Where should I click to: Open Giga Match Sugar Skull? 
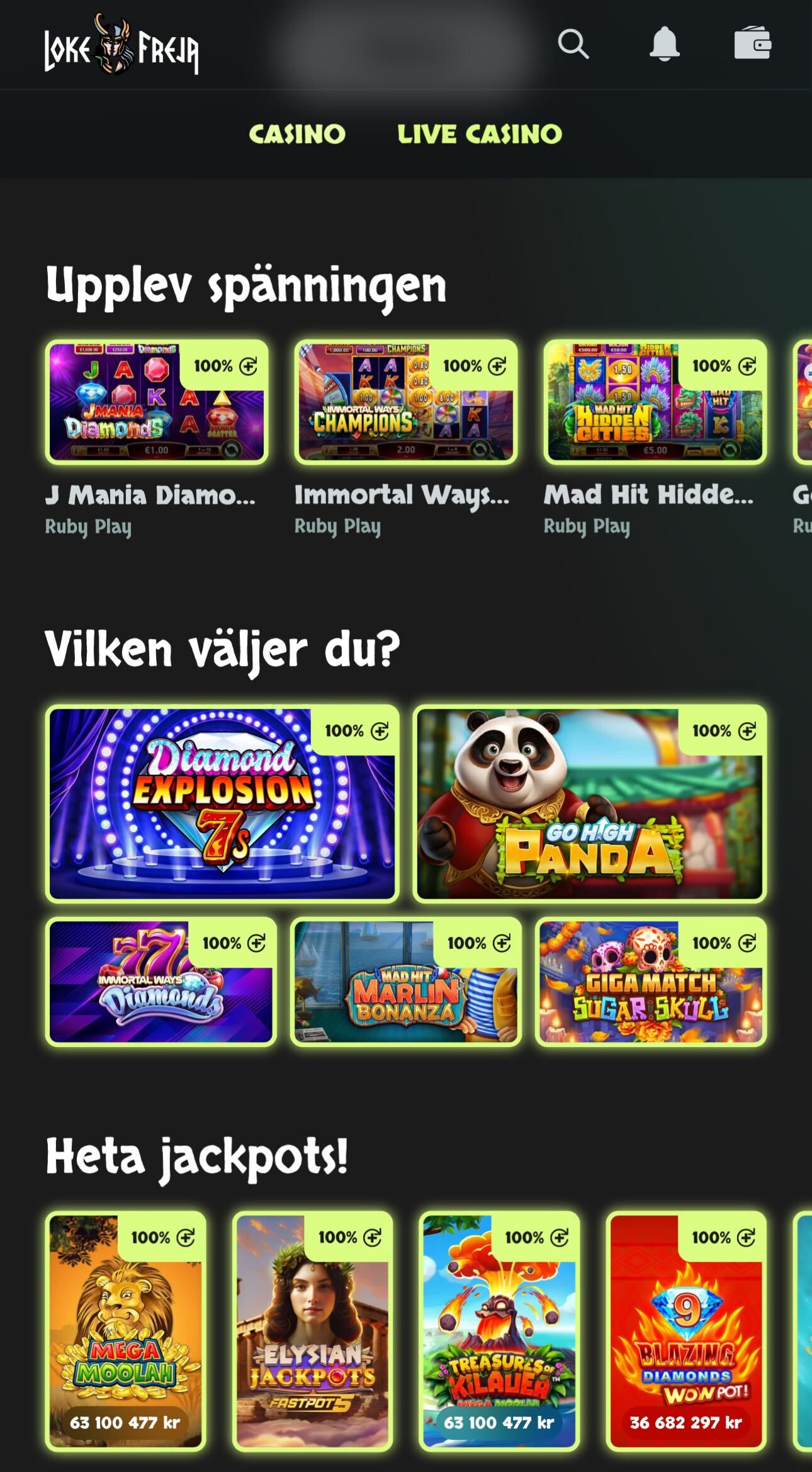pos(651,982)
